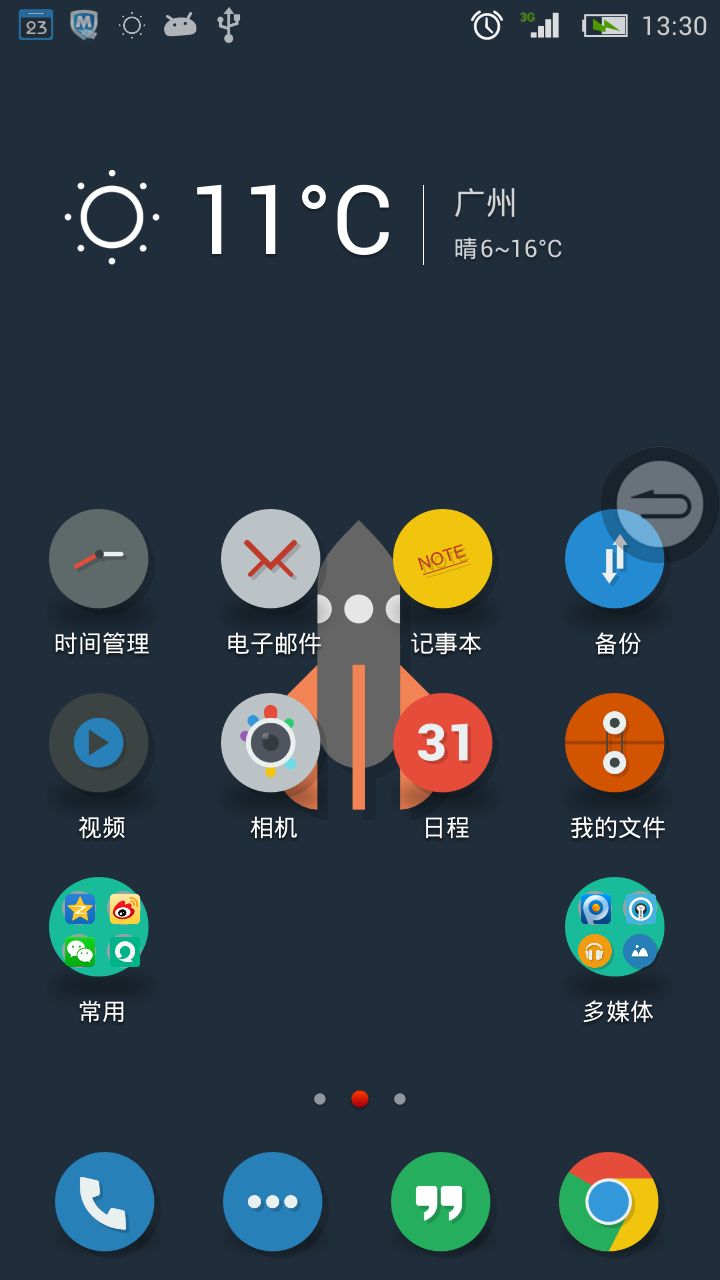Launch the 电子邮件 email app
The image size is (720, 1280).
click(271, 559)
